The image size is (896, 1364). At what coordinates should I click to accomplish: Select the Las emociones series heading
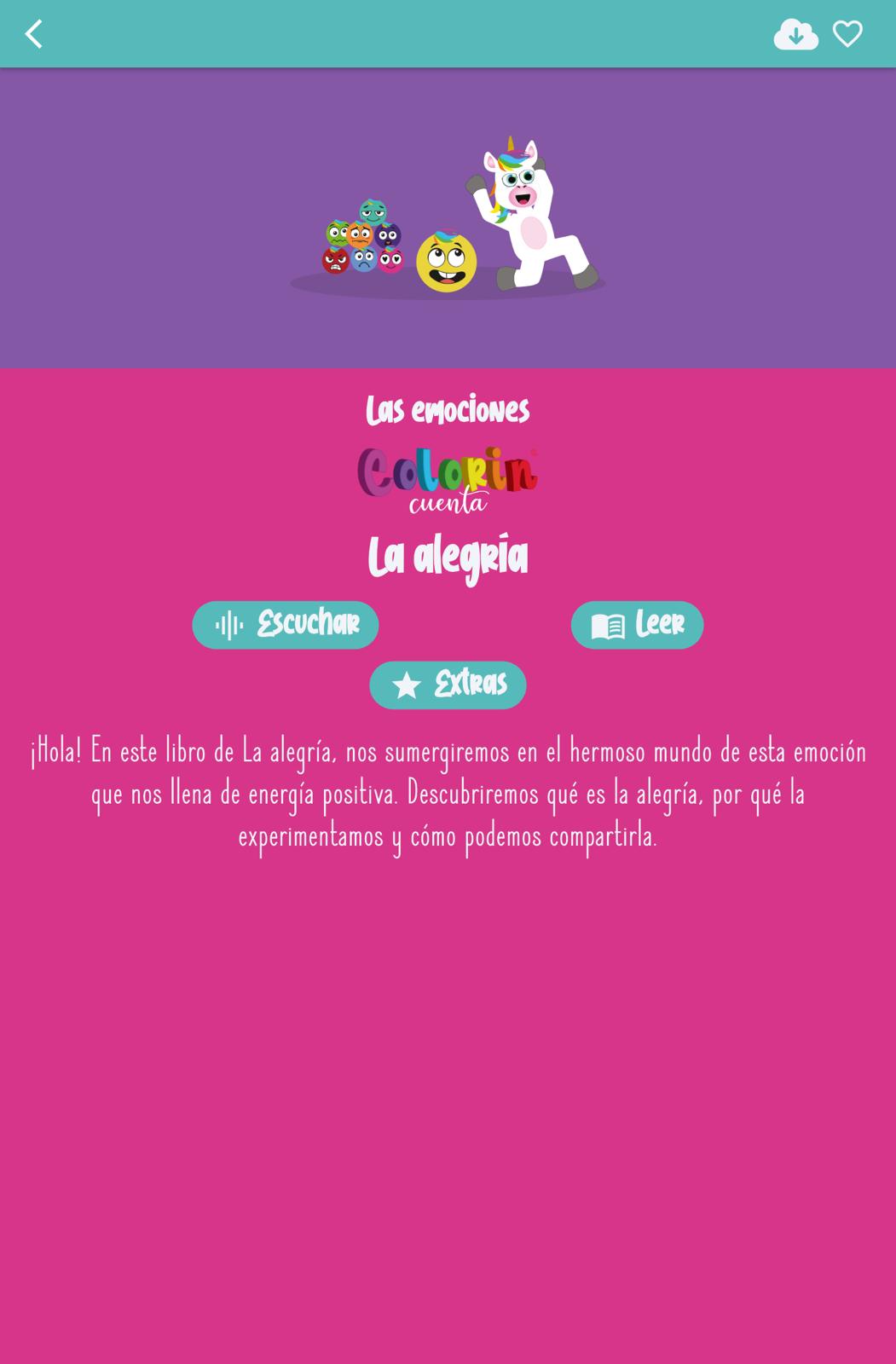click(x=448, y=409)
